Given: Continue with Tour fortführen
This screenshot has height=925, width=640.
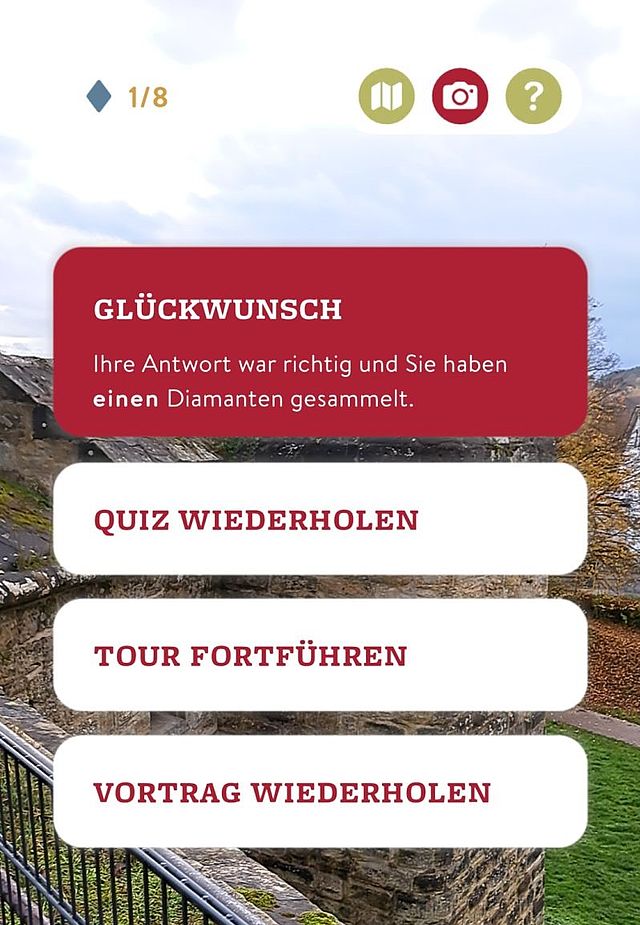Looking at the screenshot, I should pyautogui.click(x=320, y=655).
